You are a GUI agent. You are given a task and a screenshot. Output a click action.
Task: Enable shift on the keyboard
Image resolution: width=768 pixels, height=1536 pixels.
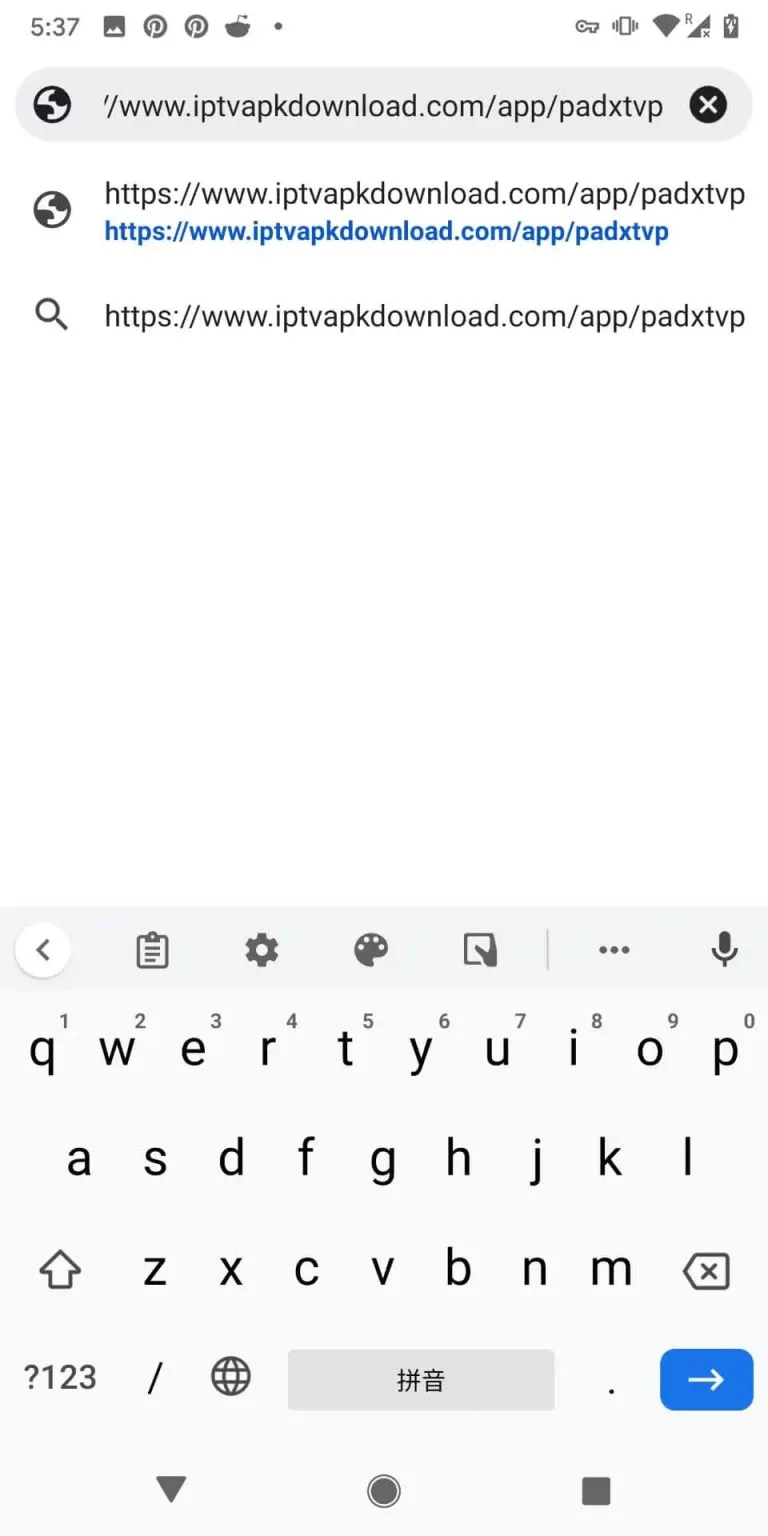[60, 1272]
